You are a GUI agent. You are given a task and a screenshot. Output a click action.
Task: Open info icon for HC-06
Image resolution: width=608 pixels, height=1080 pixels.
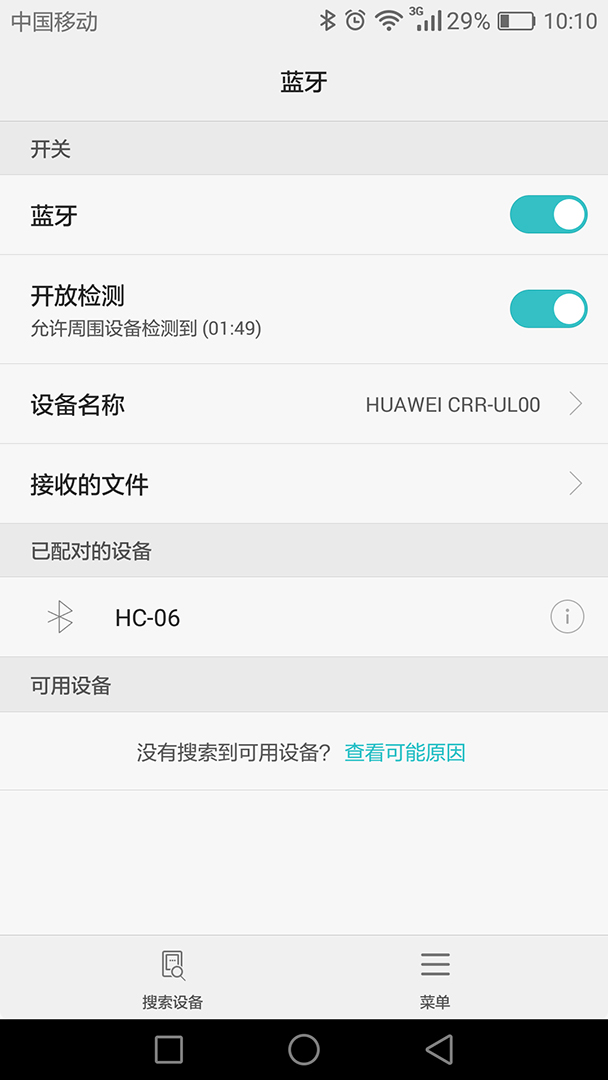point(567,616)
